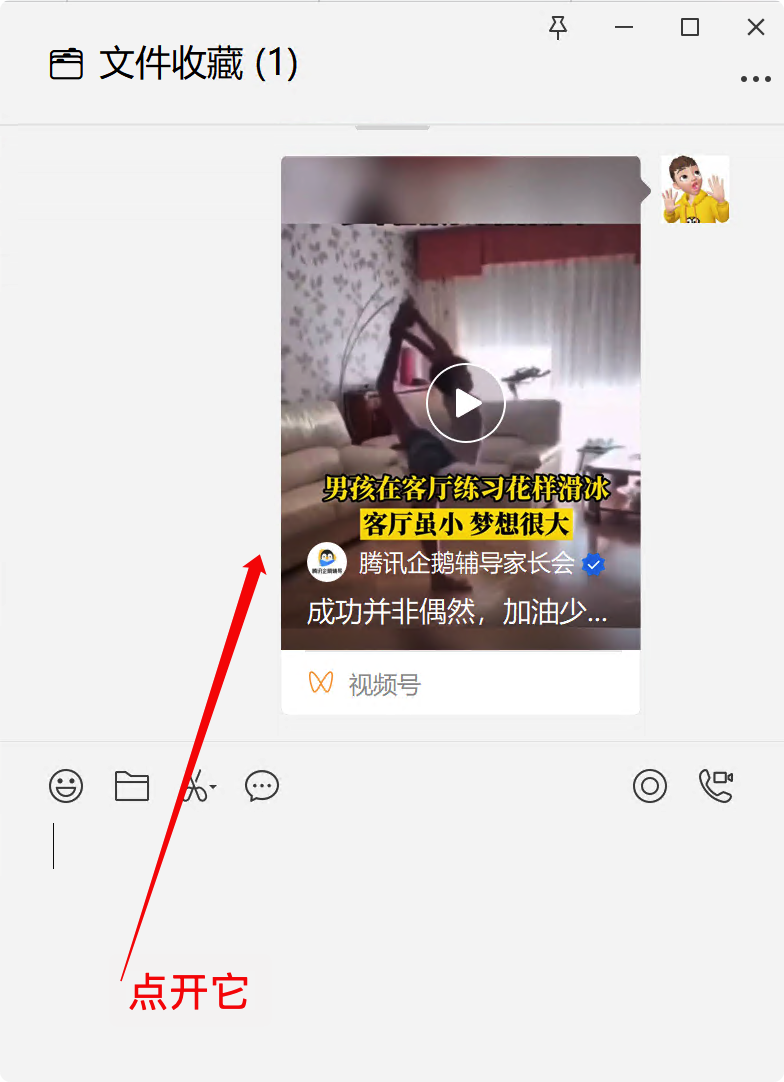Image resolution: width=784 pixels, height=1082 pixels.
Task: View the sender's avatar profile
Action: 695,189
